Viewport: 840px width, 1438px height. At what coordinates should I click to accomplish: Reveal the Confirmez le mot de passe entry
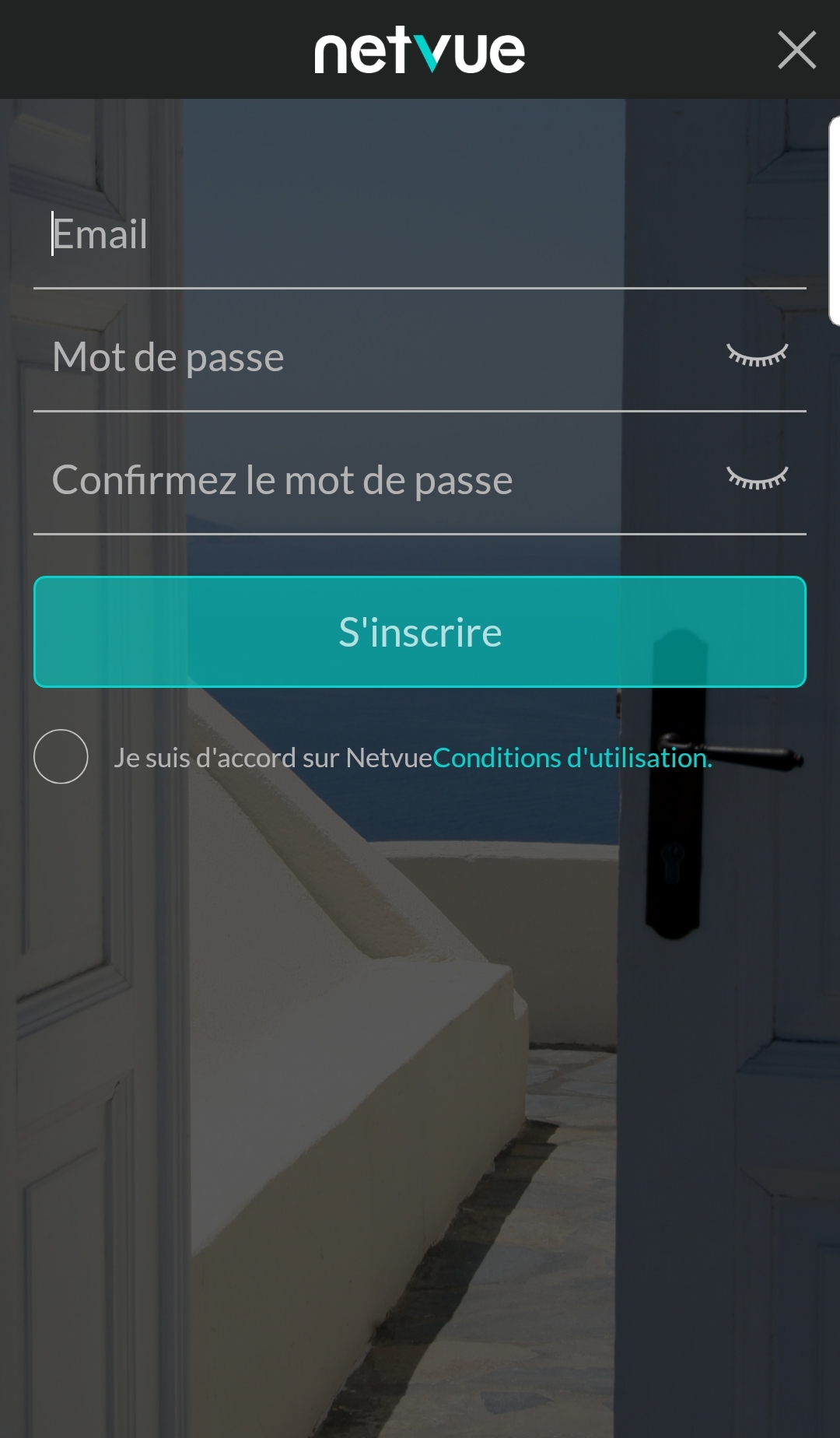click(x=757, y=478)
